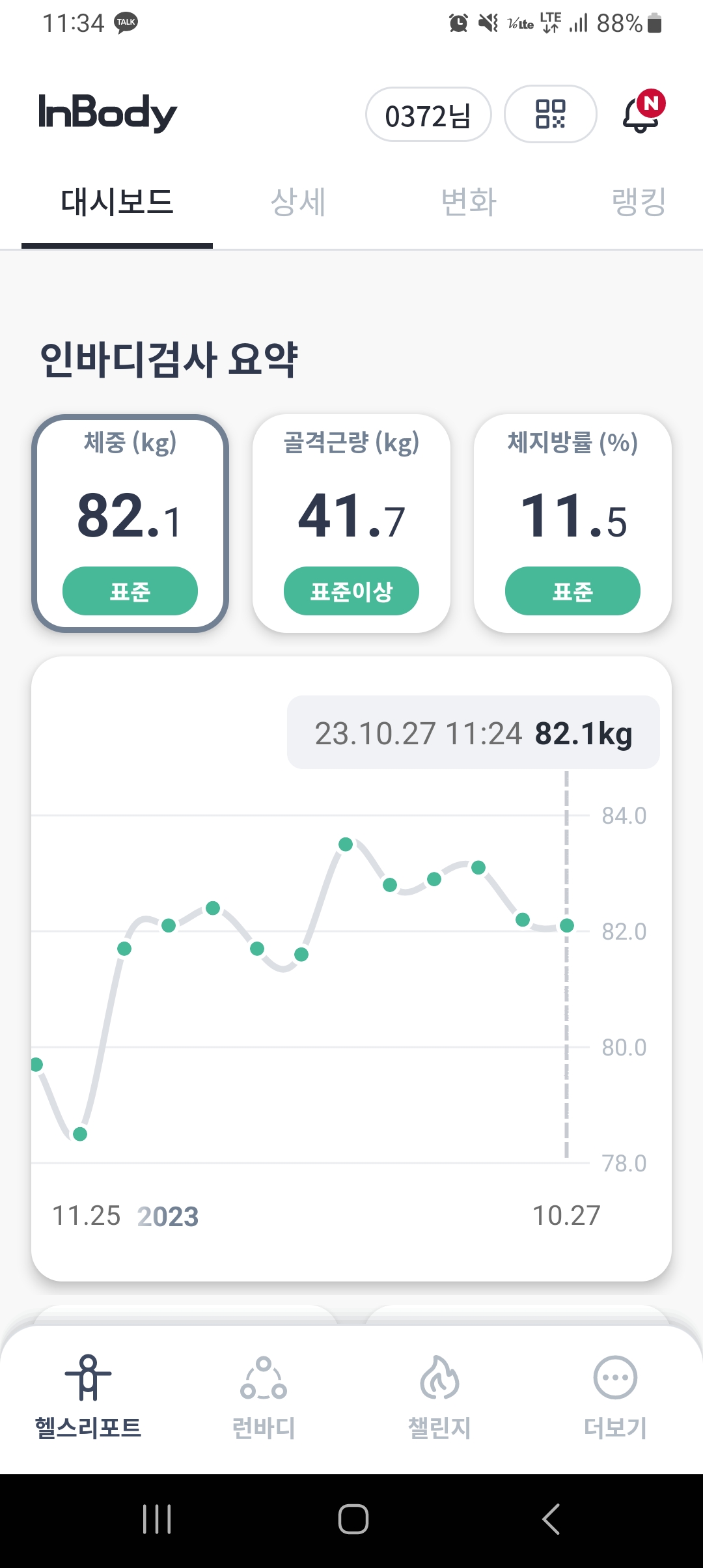The height and width of the screenshot is (1568, 703).
Task: Switch to the 랭킹 tab
Action: coord(639,202)
